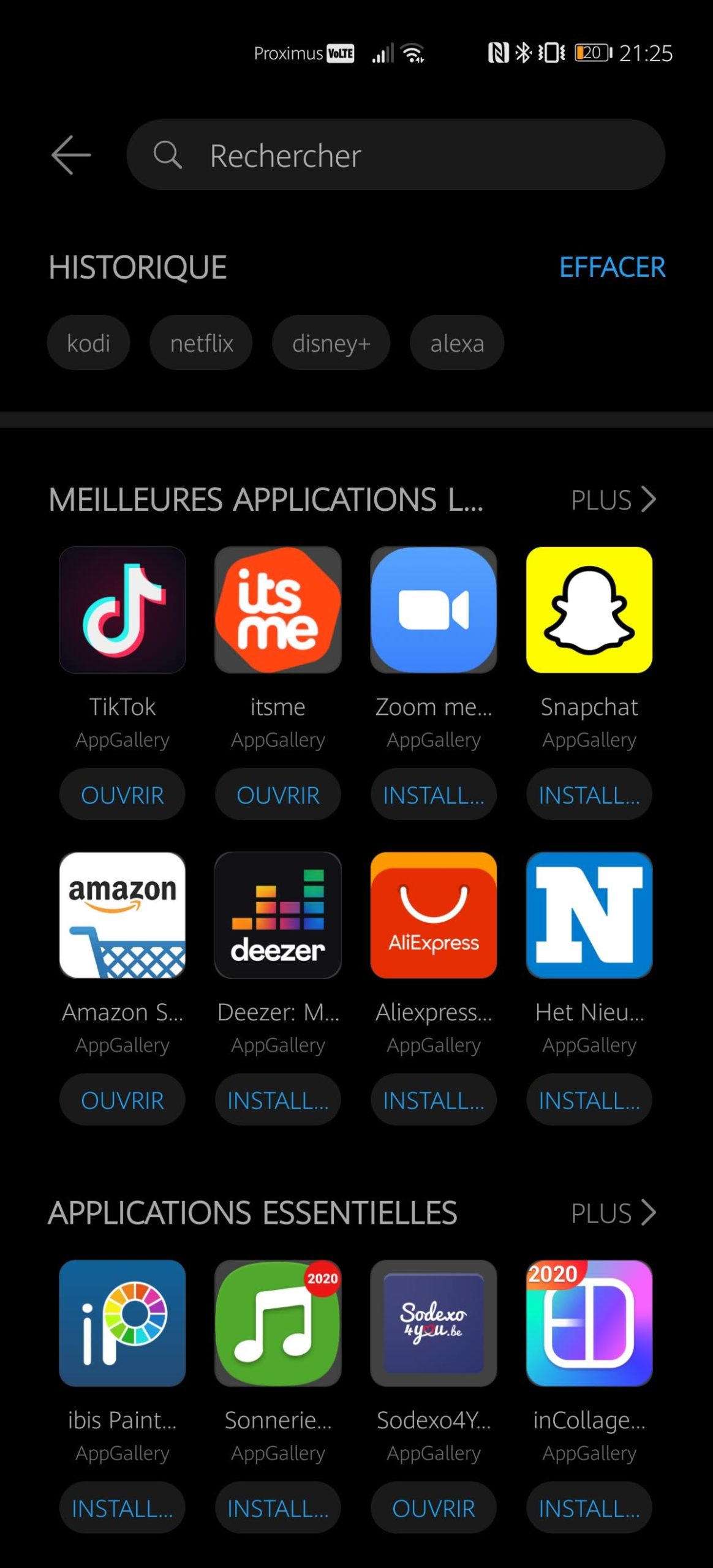Open Amazon Shopping with OUVRIR

click(x=123, y=1101)
